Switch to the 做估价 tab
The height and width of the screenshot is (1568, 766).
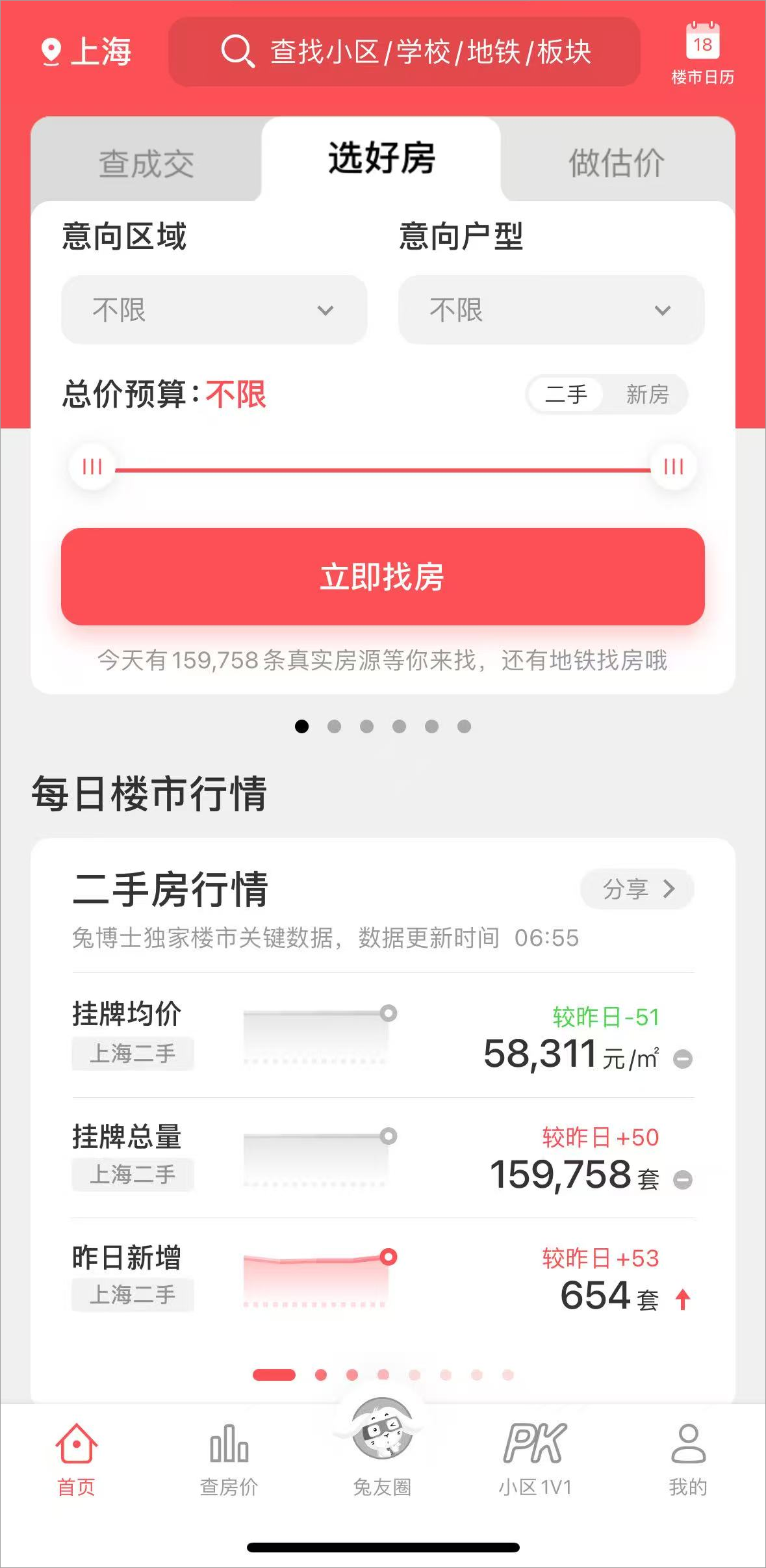pos(617,163)
